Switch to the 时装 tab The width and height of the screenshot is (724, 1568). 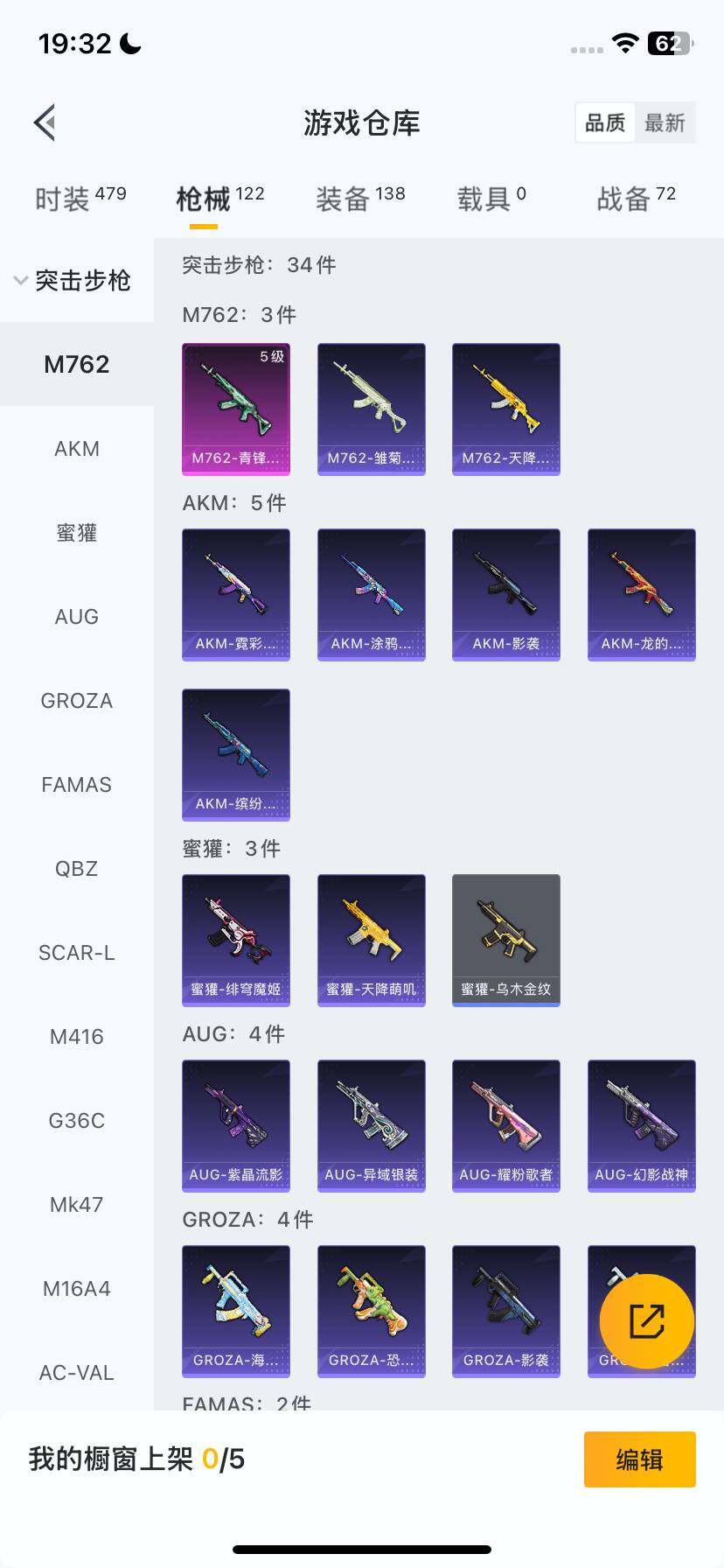pyautogui.click(x=80, y=199)
